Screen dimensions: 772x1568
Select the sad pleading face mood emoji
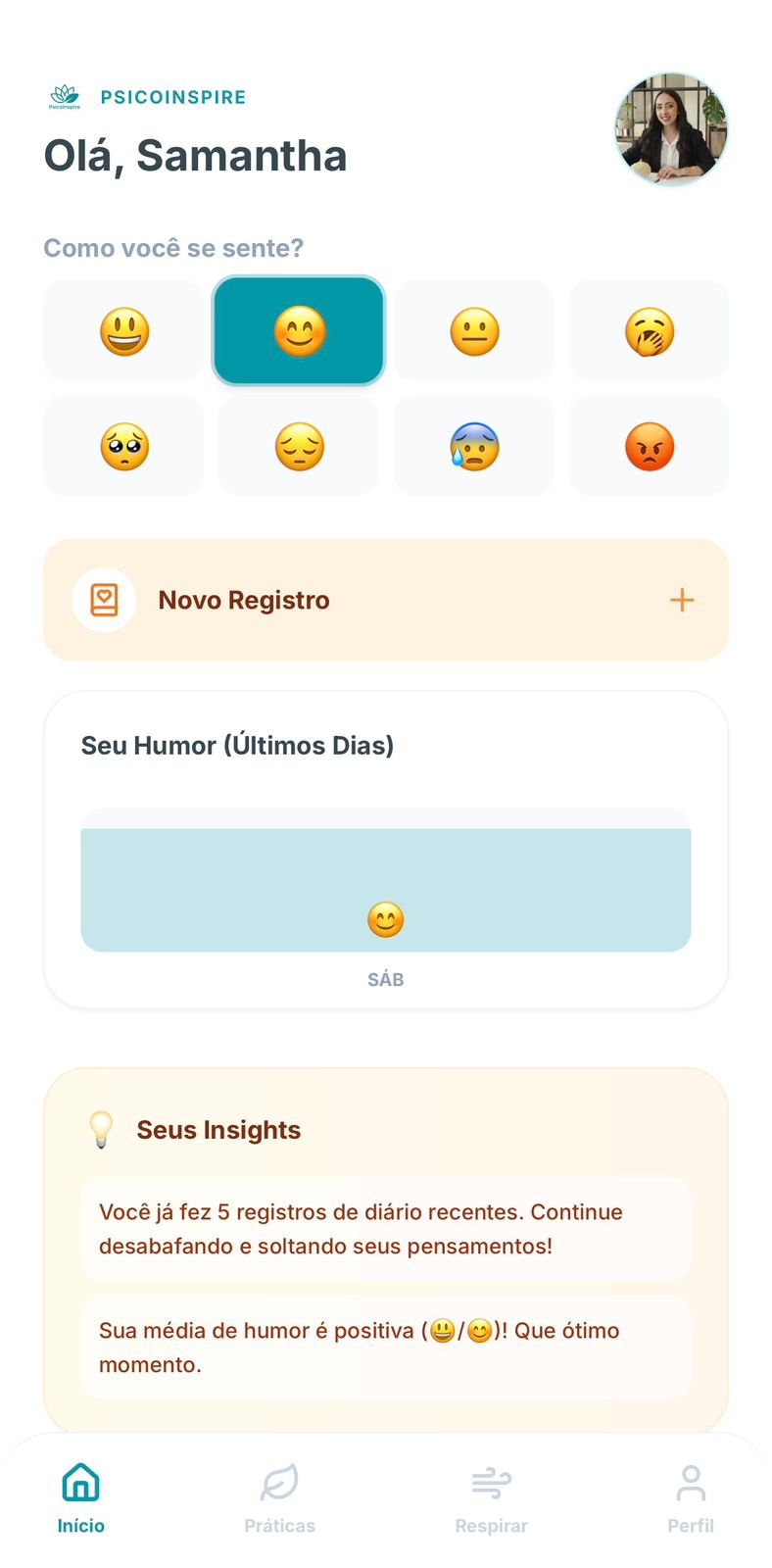click(123, 446)
